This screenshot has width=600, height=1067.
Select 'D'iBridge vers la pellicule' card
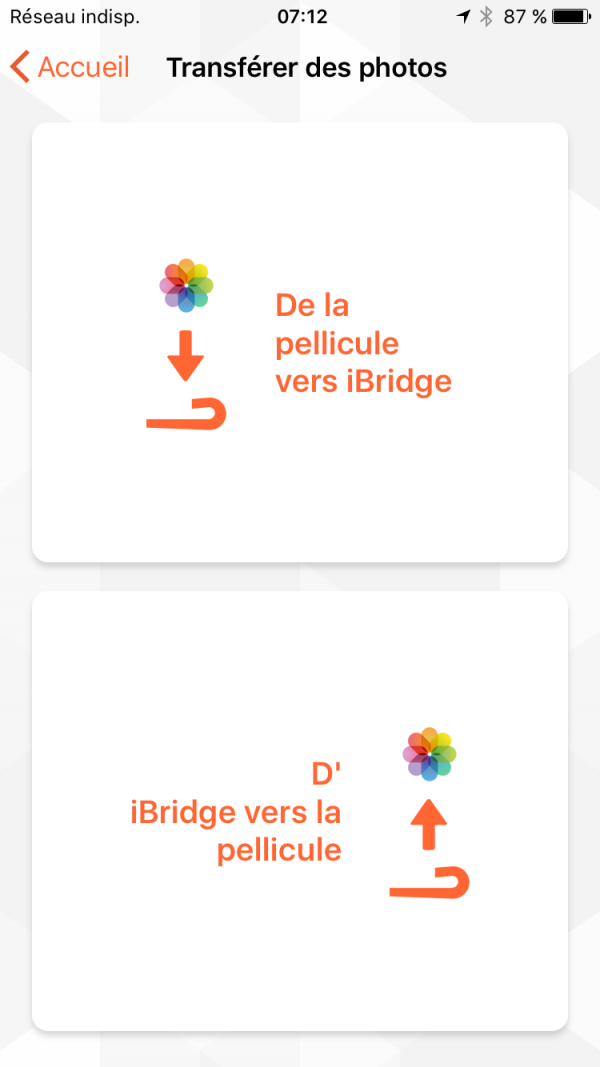click(300, 810)
